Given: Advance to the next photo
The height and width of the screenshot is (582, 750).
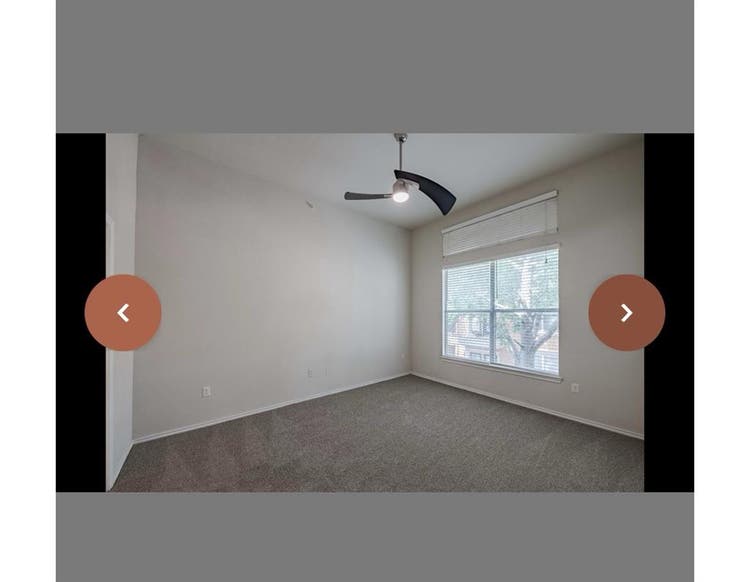Looking at the screenshot, I should (x=626, y=313).
